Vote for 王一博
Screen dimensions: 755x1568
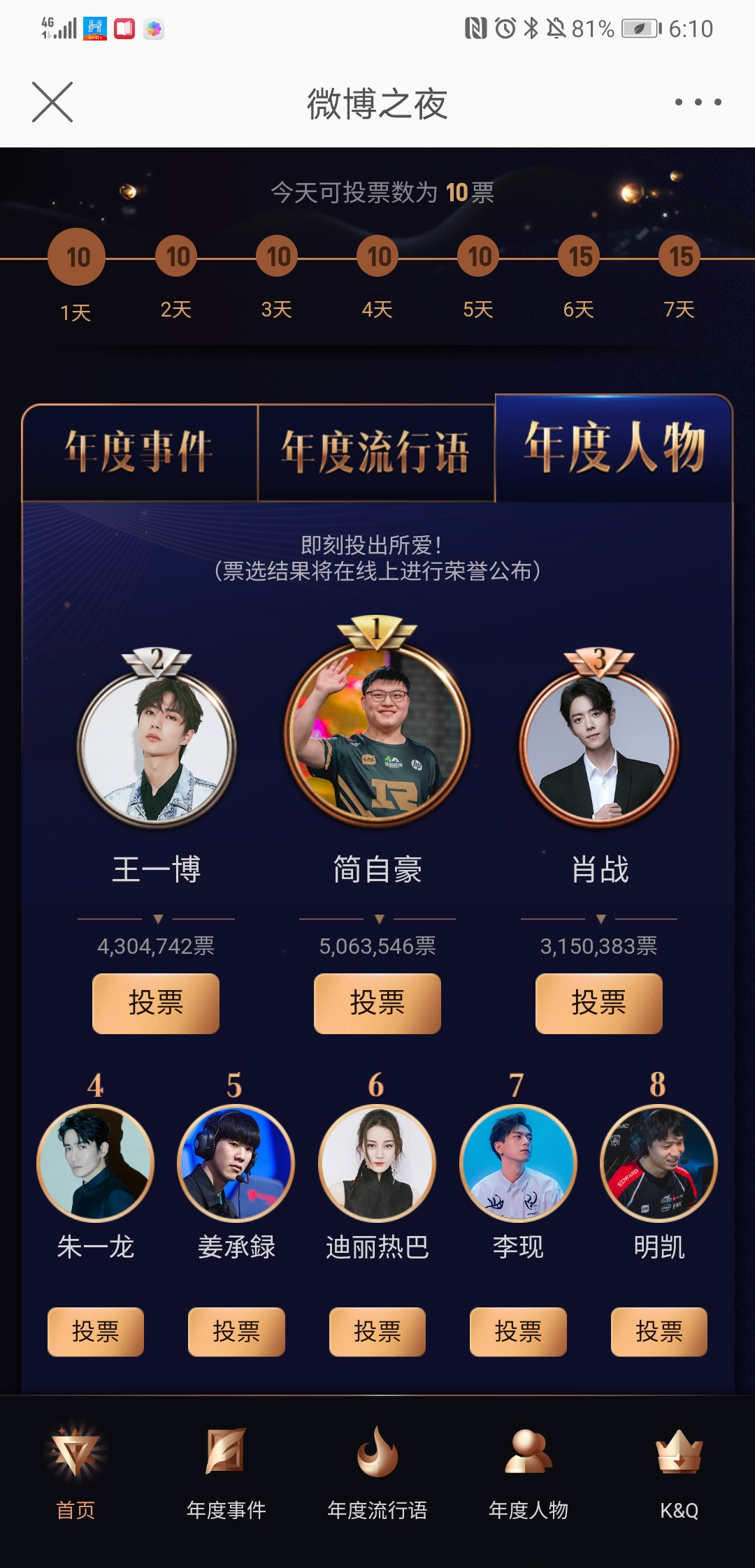156,1003
